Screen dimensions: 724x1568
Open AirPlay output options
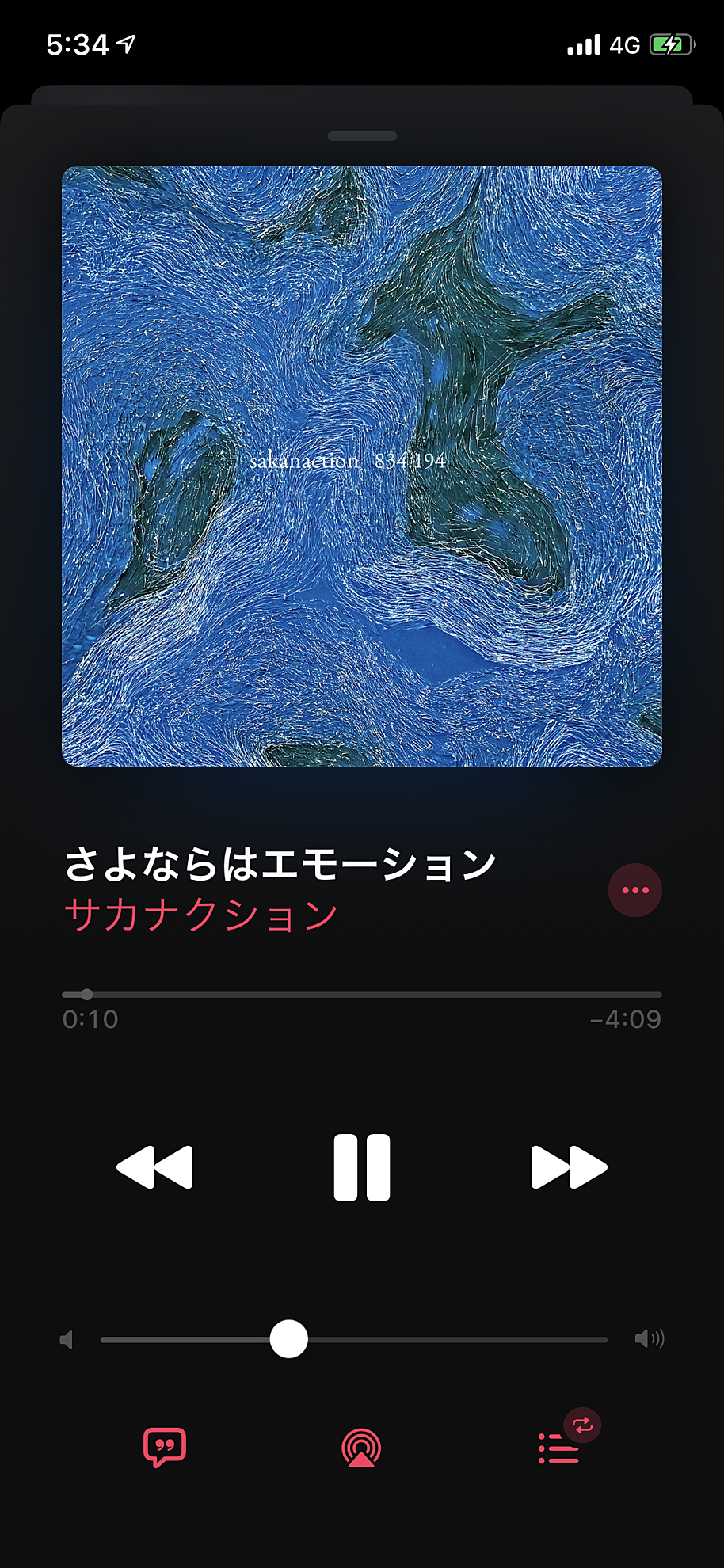click(x=361, y=1448)
